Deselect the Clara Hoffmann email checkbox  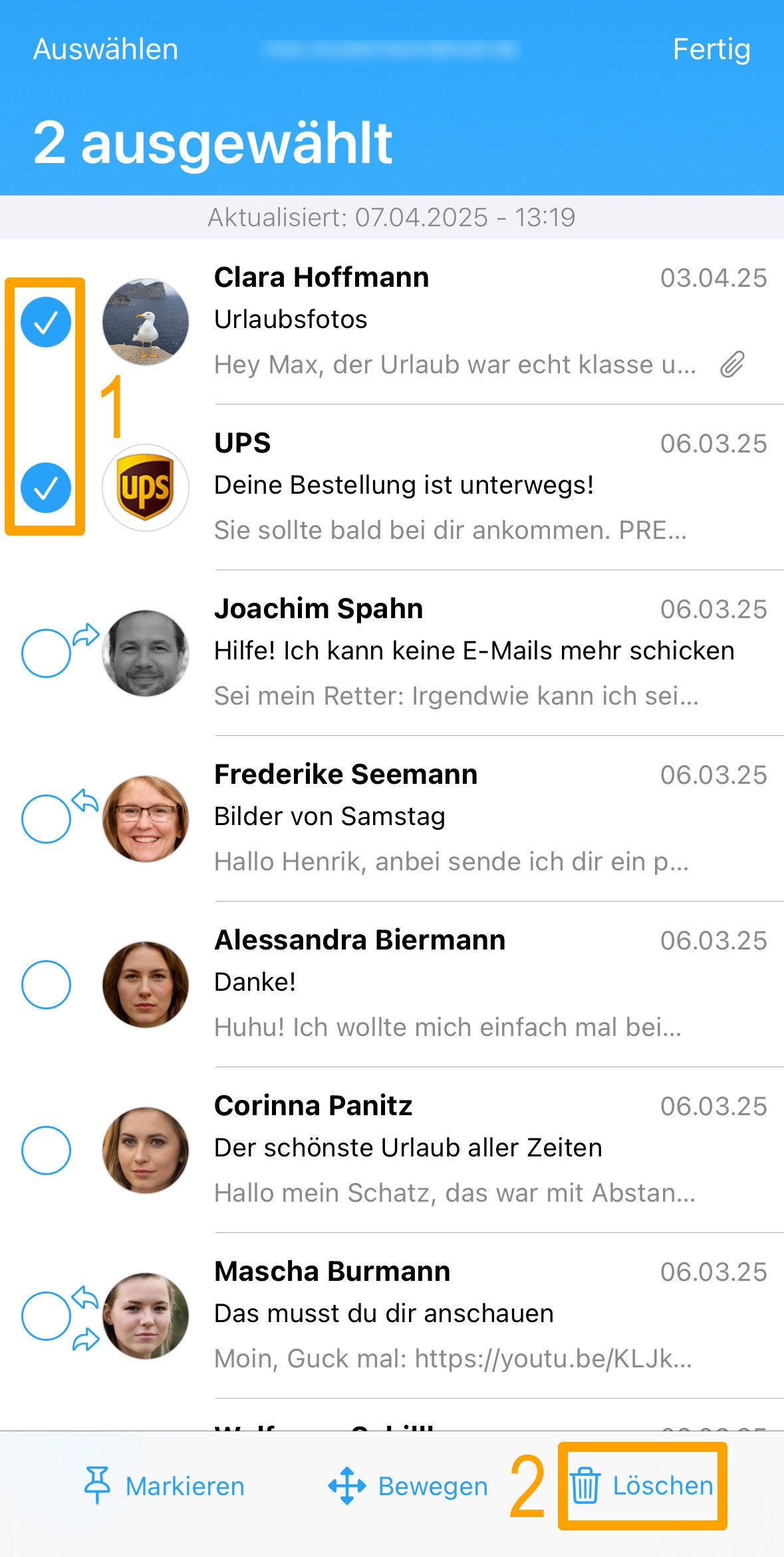(x=46, y=322)
